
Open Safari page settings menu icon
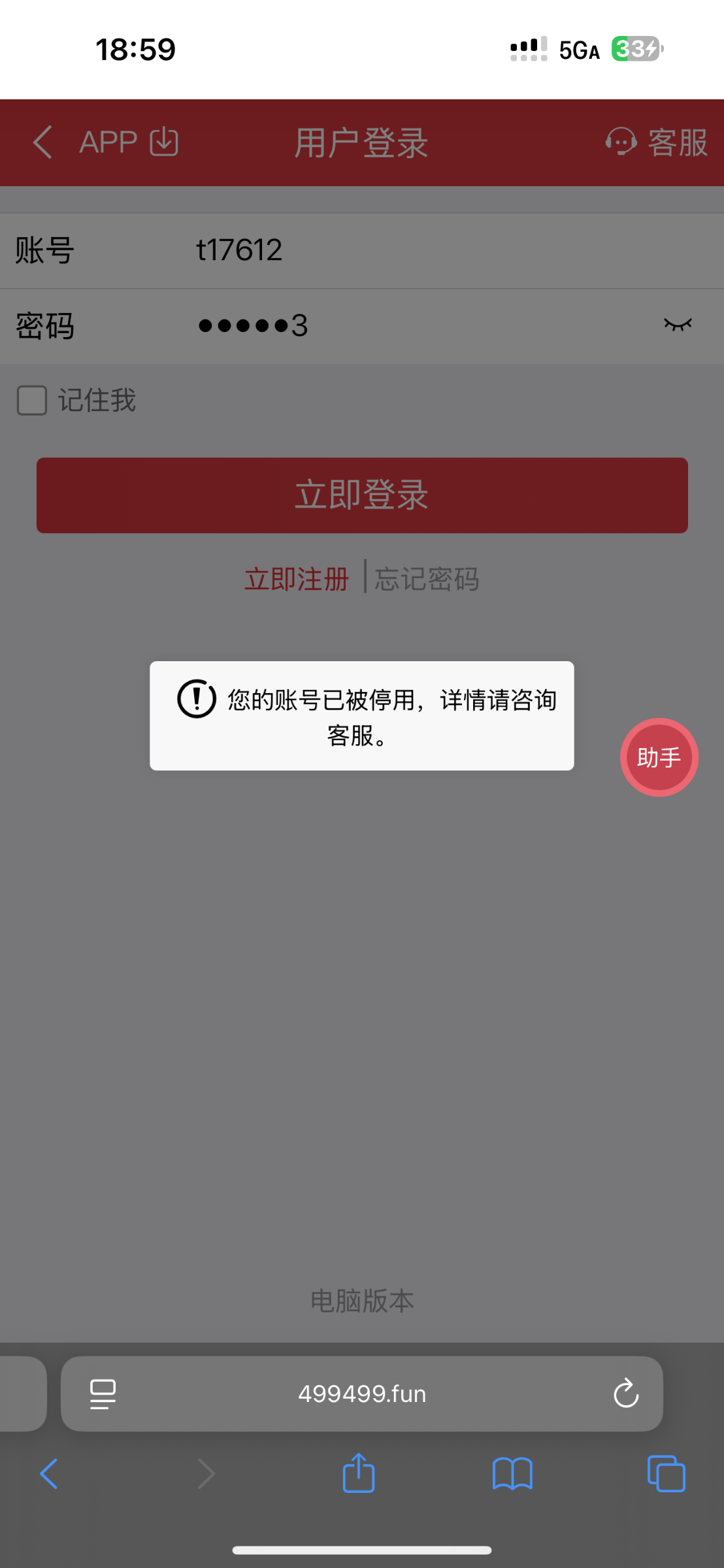(x=103, y=1394)
